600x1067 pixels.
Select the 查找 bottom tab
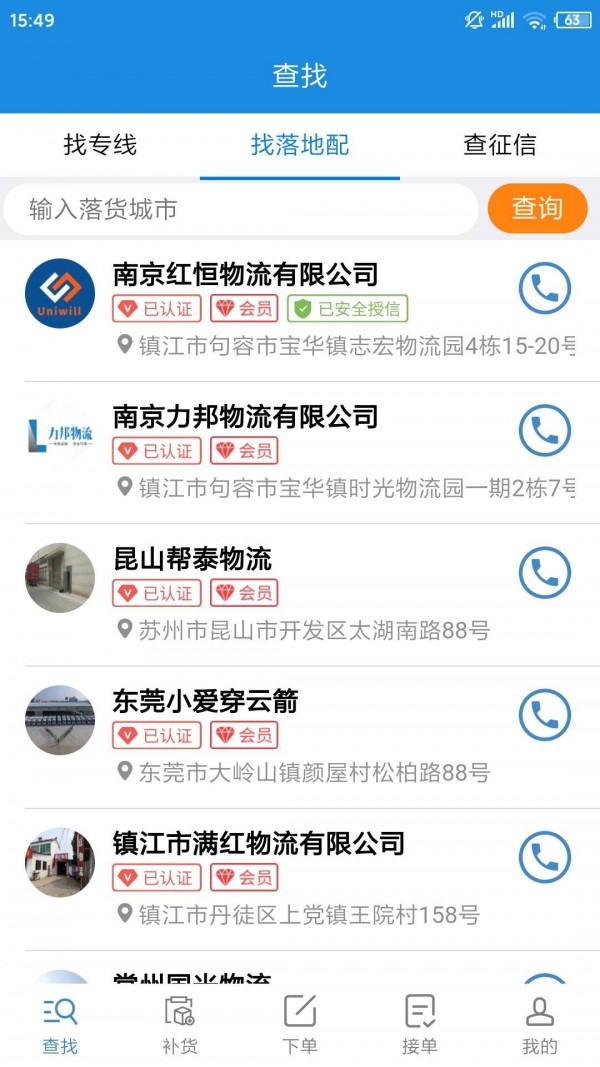click(x=60, y=1025)
